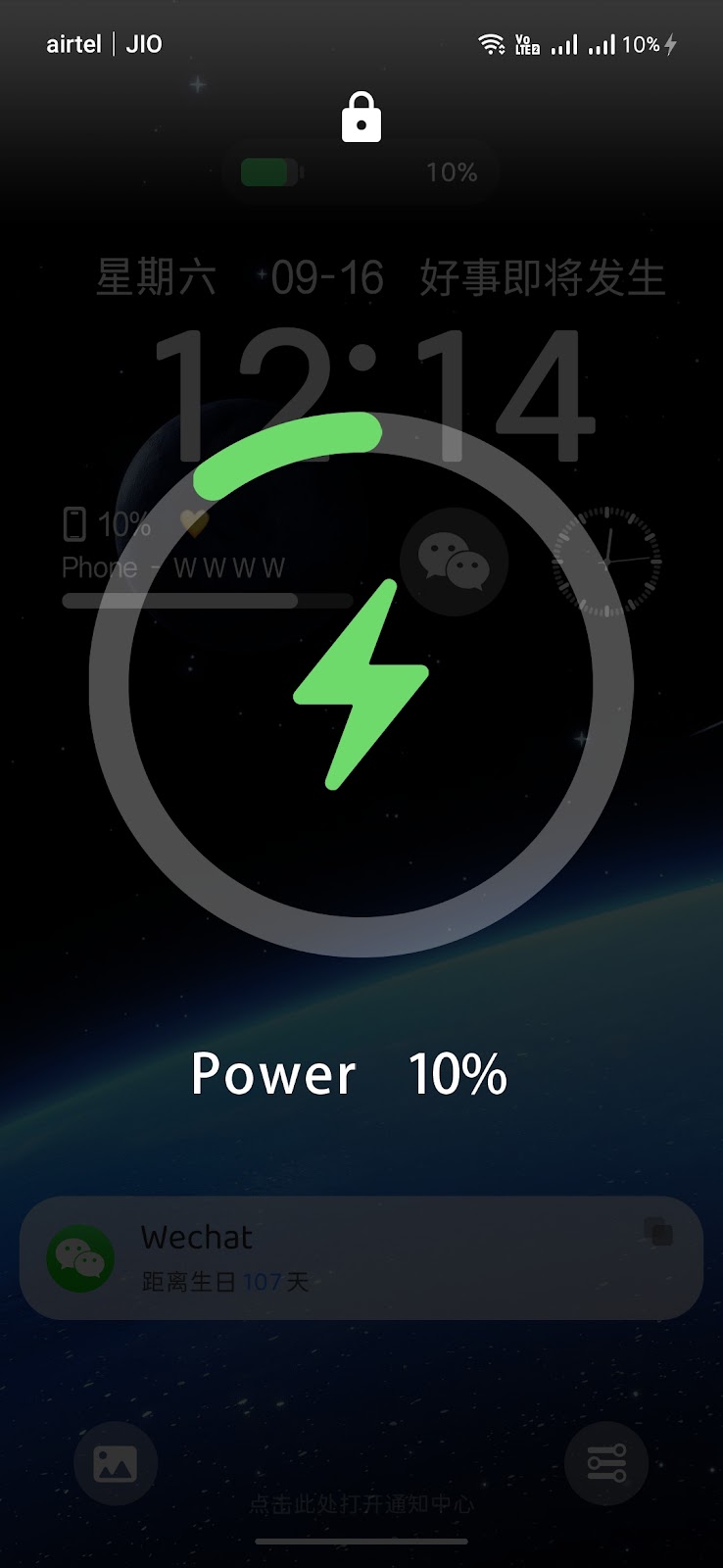Open the gallery shortcut icon

[115, 1464]
